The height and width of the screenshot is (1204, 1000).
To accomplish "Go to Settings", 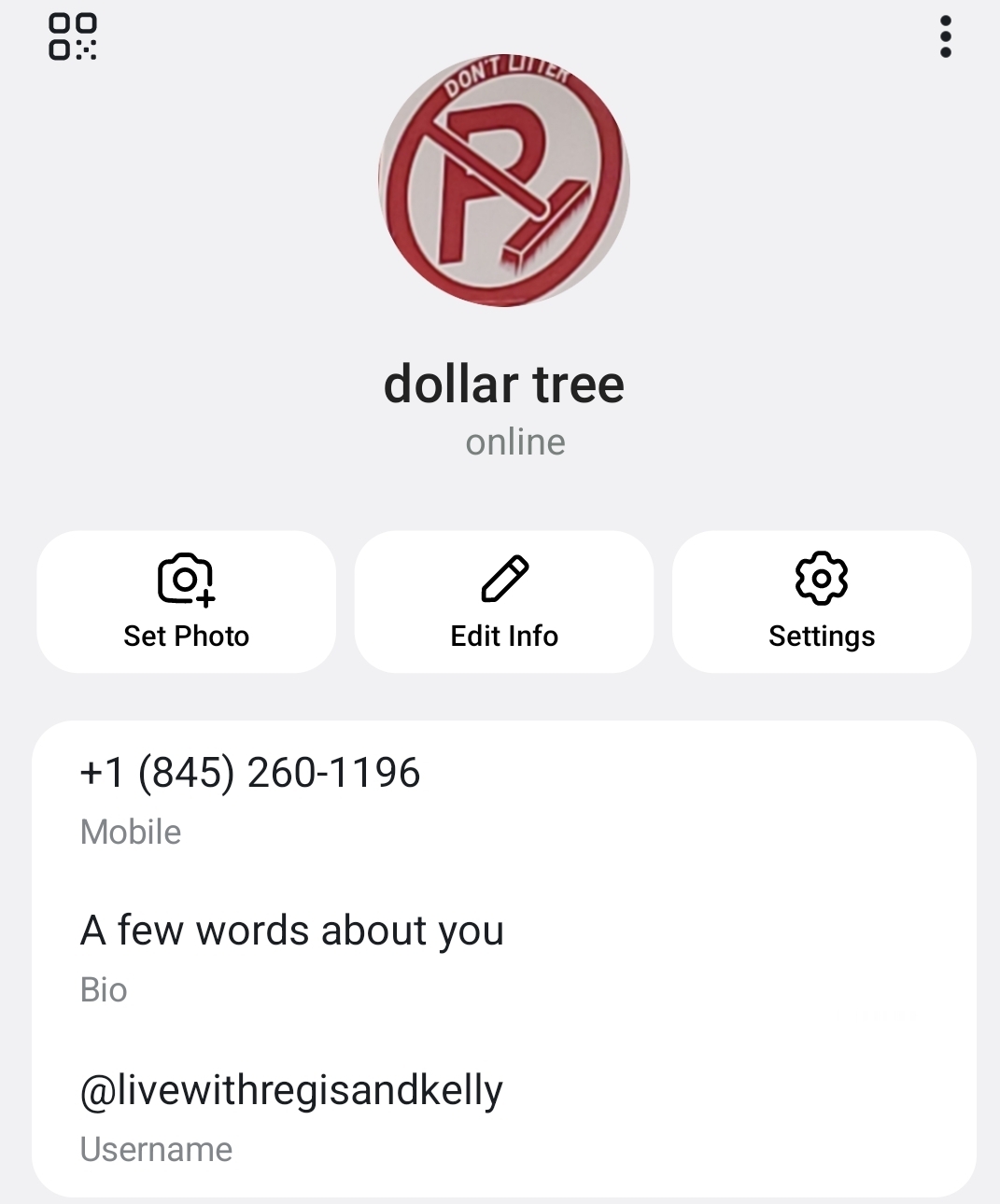I will click(x=822, y=602).
